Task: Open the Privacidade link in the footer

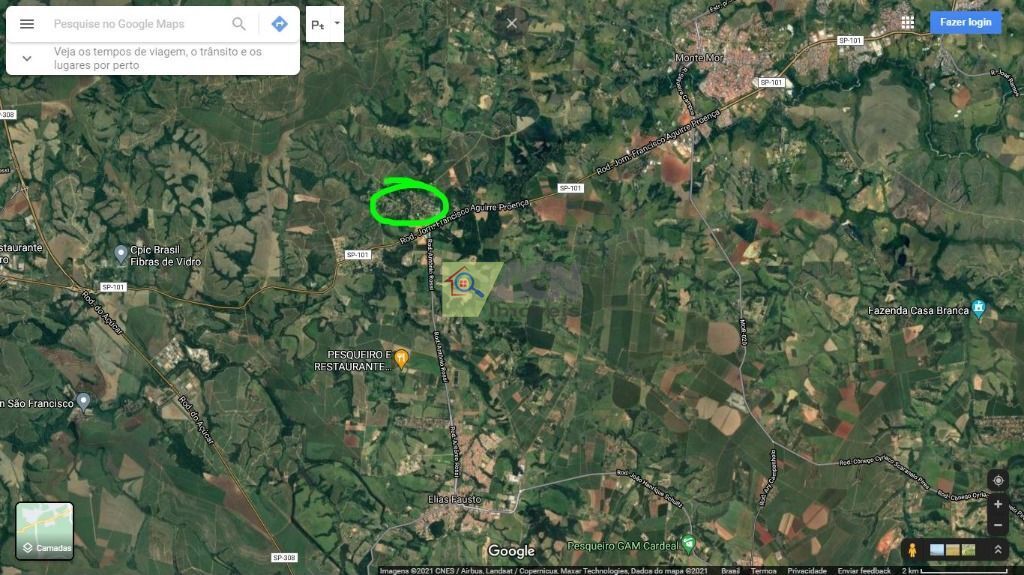Action: 806,571
